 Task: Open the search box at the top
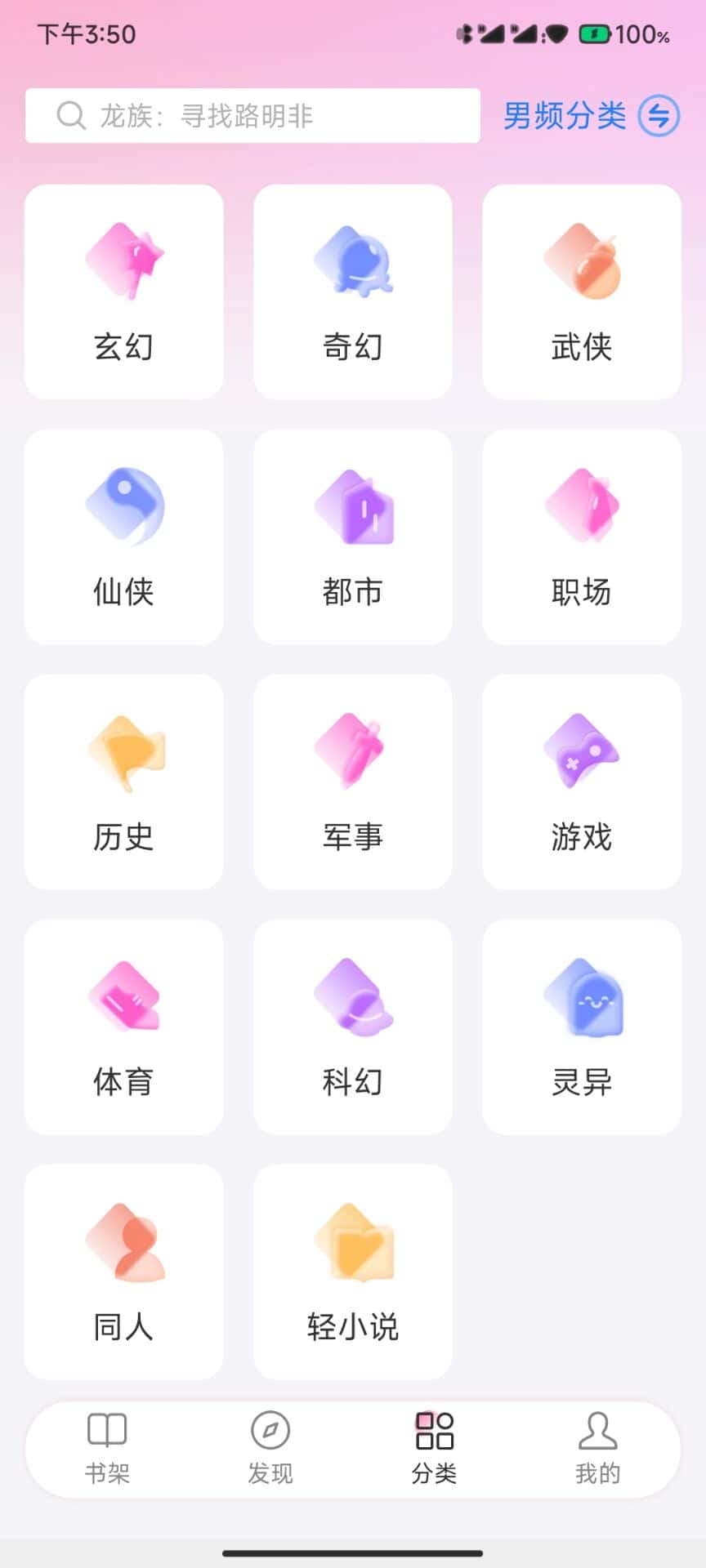(x=252, y=116)
